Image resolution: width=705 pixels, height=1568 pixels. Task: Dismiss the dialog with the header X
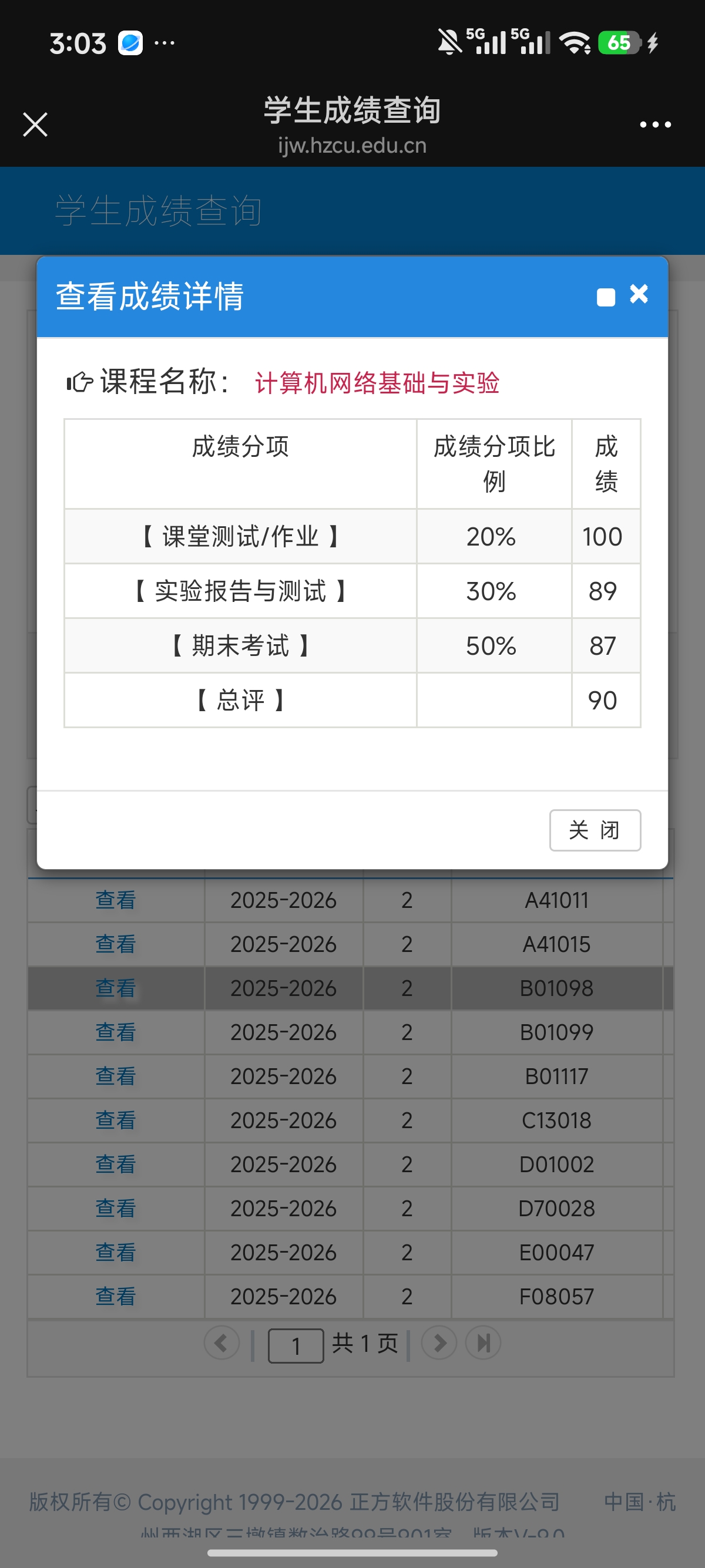639,294
